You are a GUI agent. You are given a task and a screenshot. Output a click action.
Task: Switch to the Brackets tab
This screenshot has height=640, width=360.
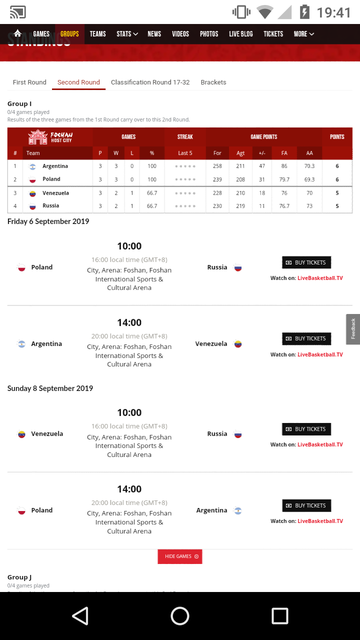coord(213,82)
